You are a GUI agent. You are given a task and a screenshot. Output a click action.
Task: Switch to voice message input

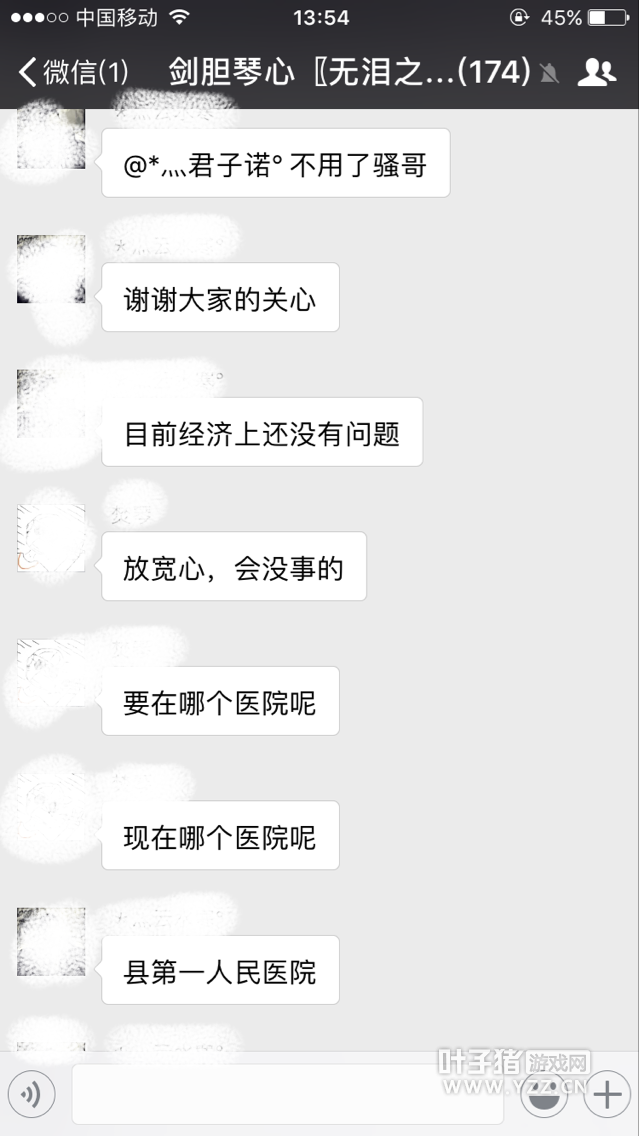[32, 1096]
